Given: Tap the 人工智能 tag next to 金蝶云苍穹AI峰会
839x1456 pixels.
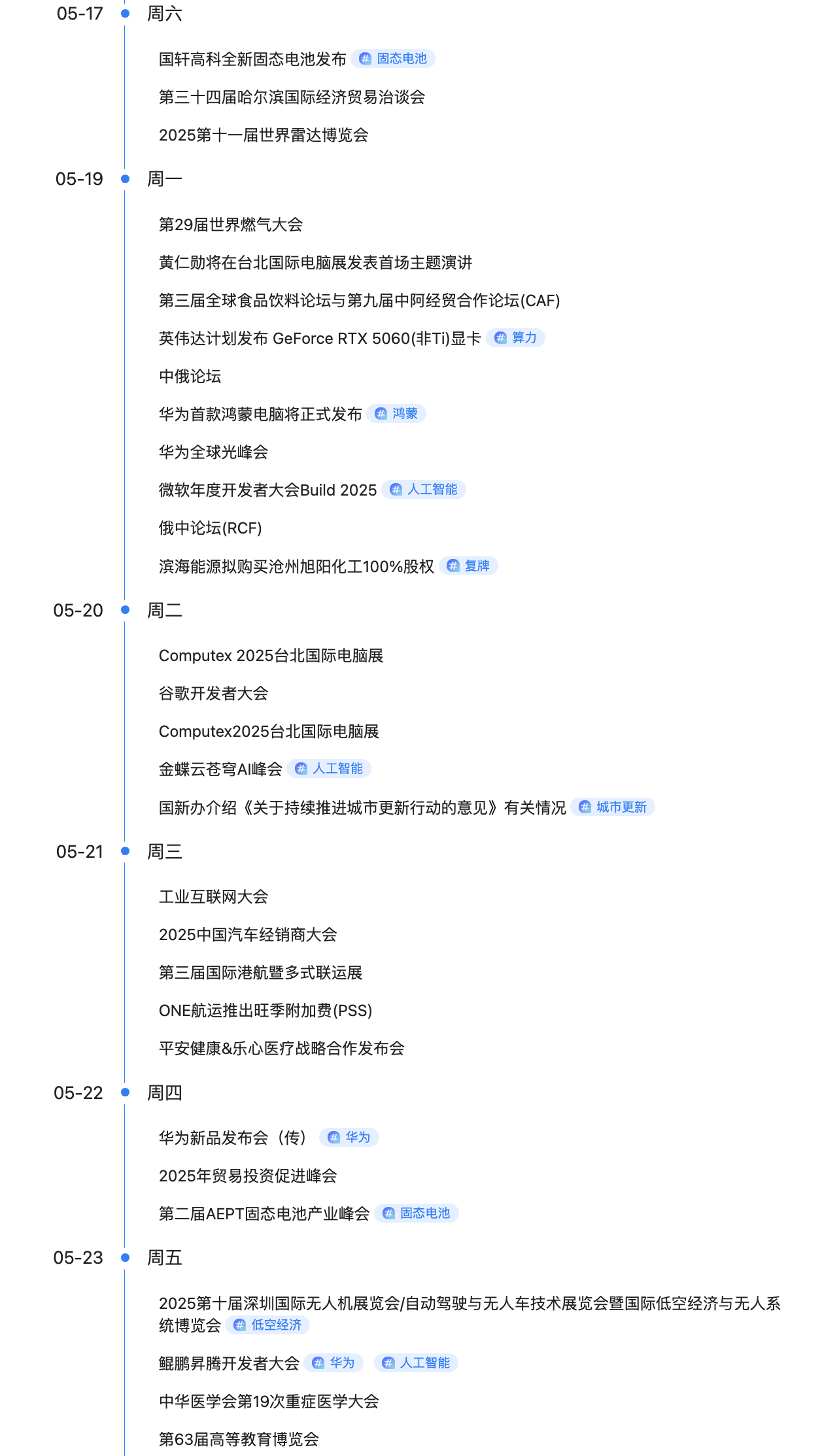Looking at the screenshot, I should 330,769.
